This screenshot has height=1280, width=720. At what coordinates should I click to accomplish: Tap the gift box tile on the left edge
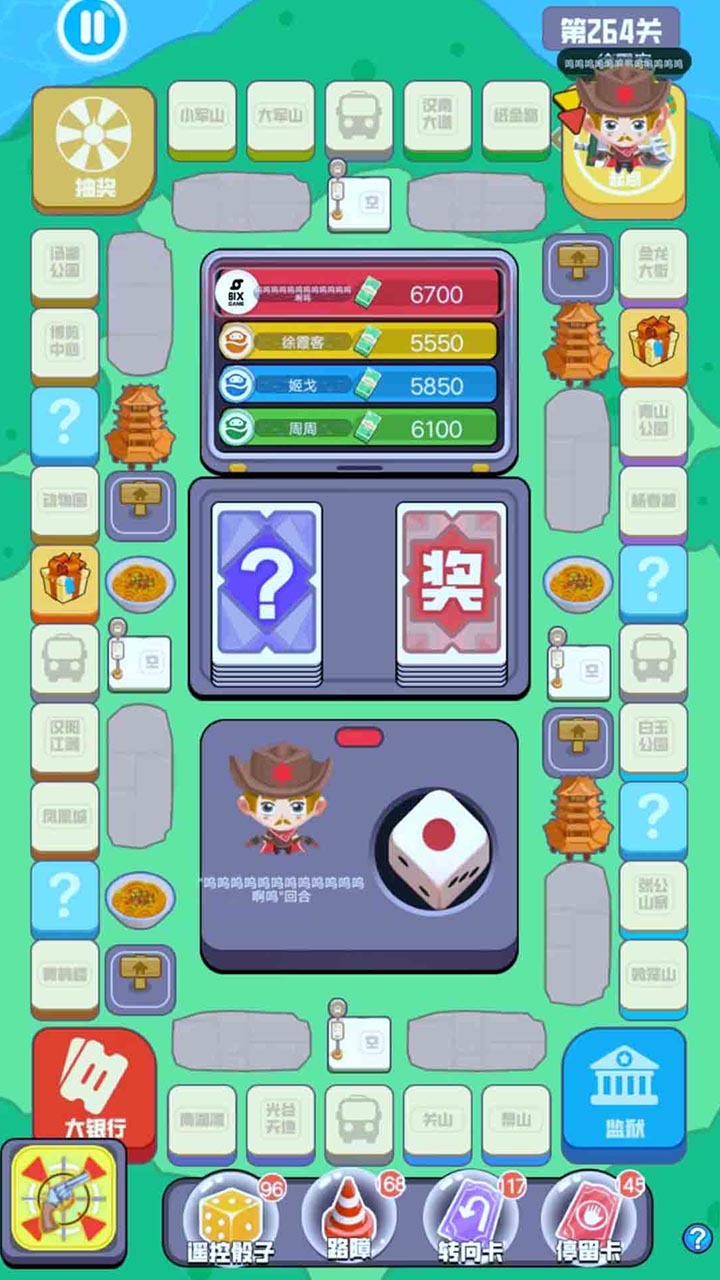(63, 578)
